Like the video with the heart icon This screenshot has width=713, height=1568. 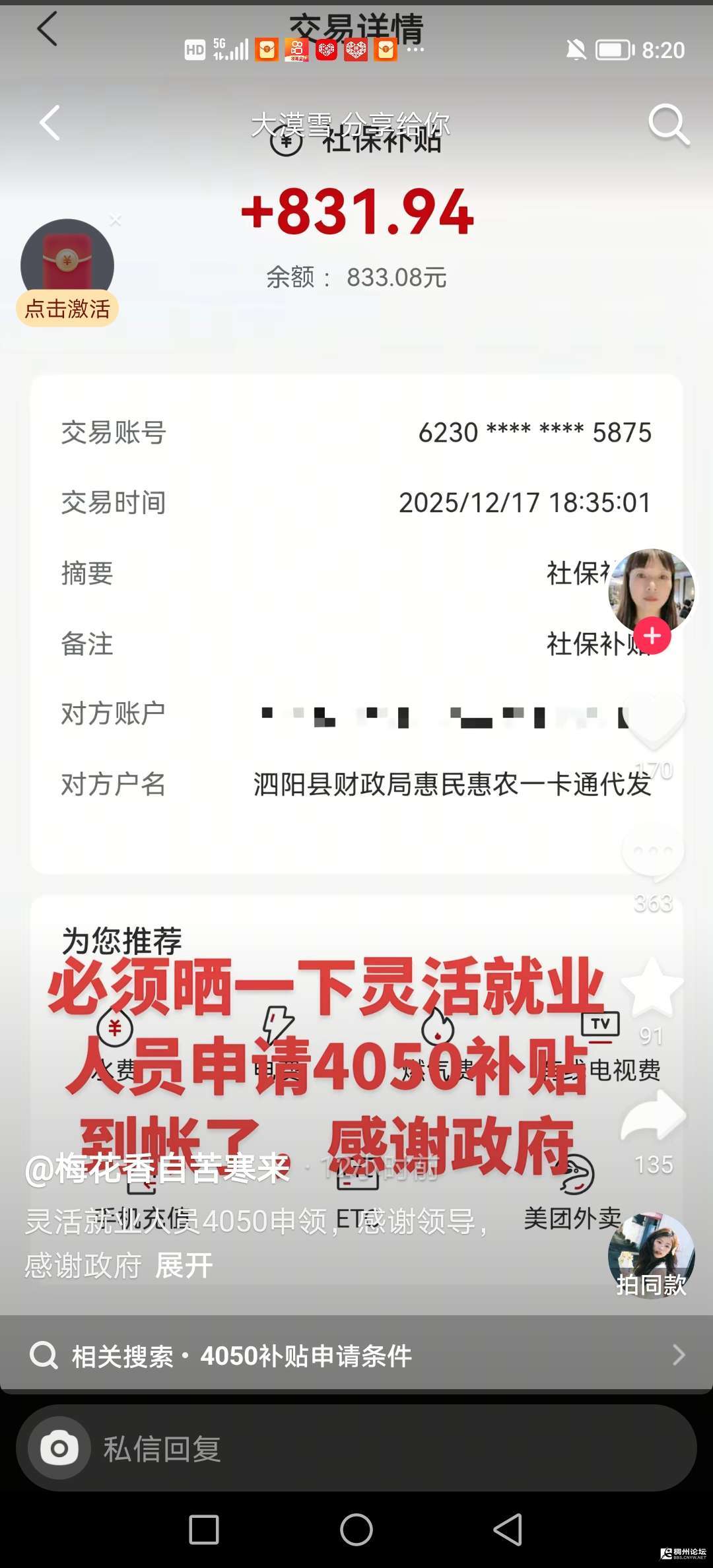654,721
